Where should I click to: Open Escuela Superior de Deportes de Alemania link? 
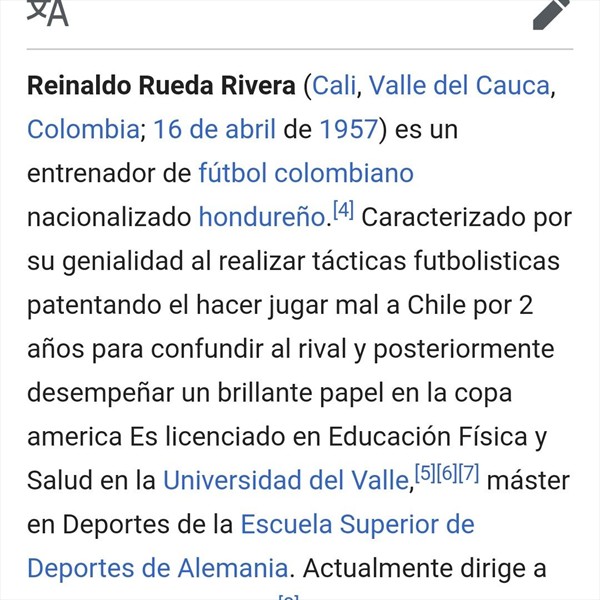357,524
